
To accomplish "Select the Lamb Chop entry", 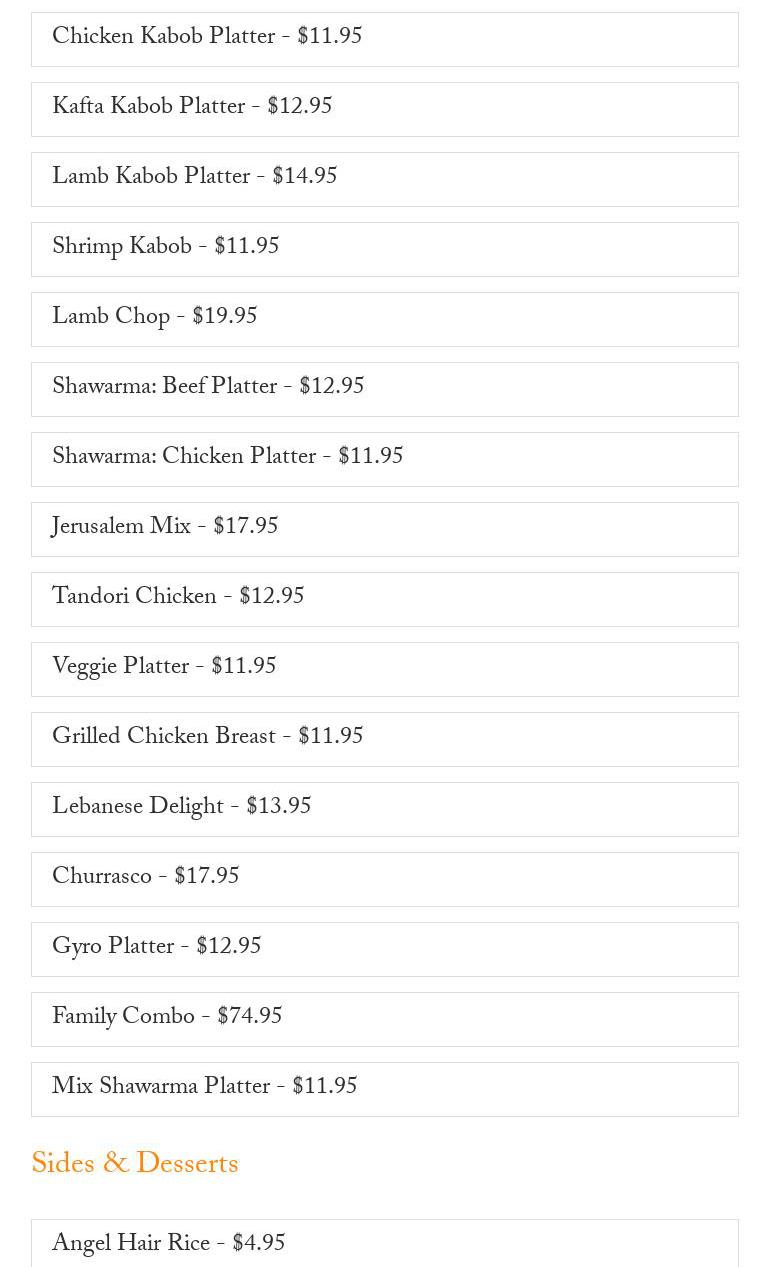I will [x=384, y=319].
